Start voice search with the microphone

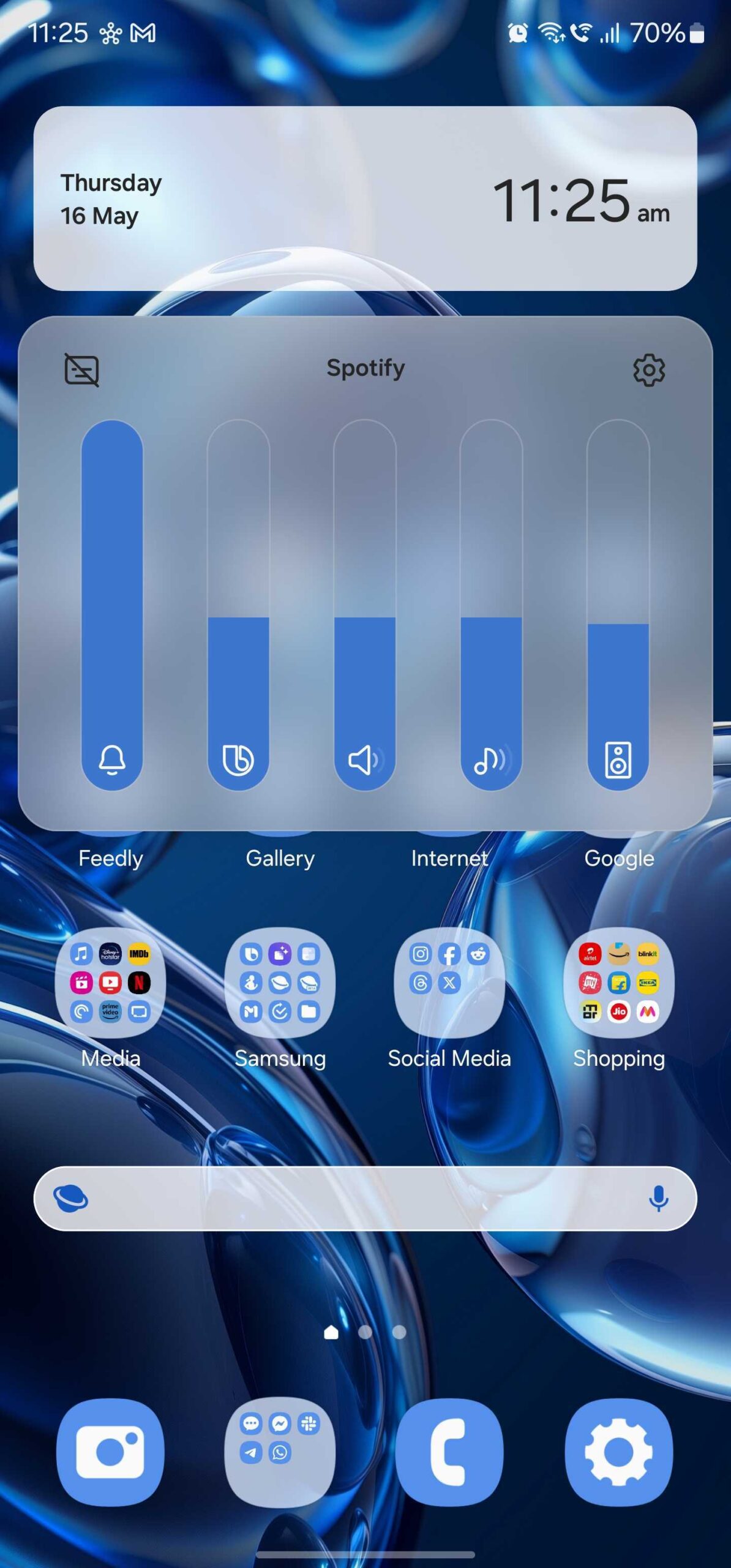[x=658, y=1199]
